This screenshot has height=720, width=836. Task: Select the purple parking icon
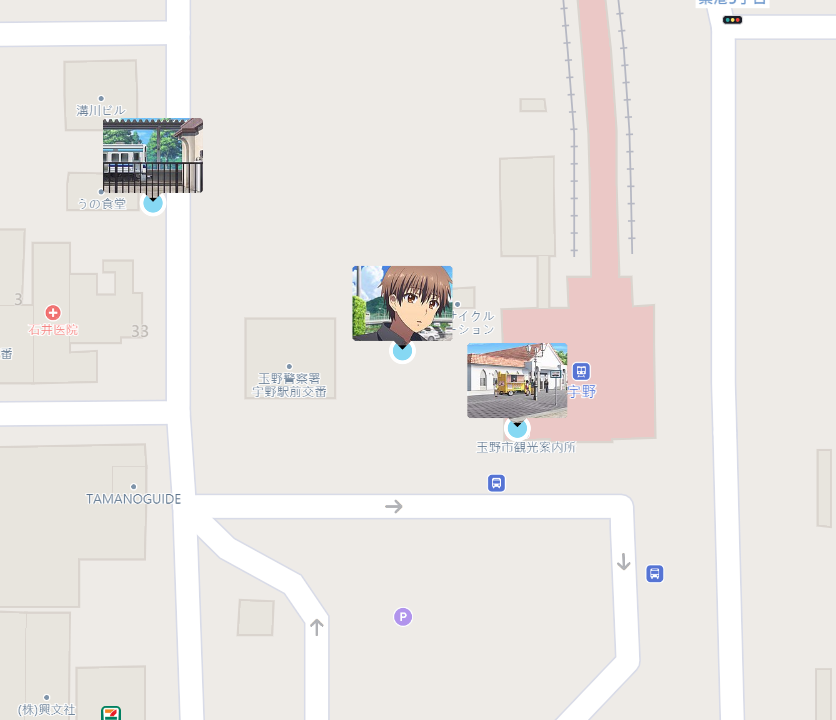[x=403, y=617]
